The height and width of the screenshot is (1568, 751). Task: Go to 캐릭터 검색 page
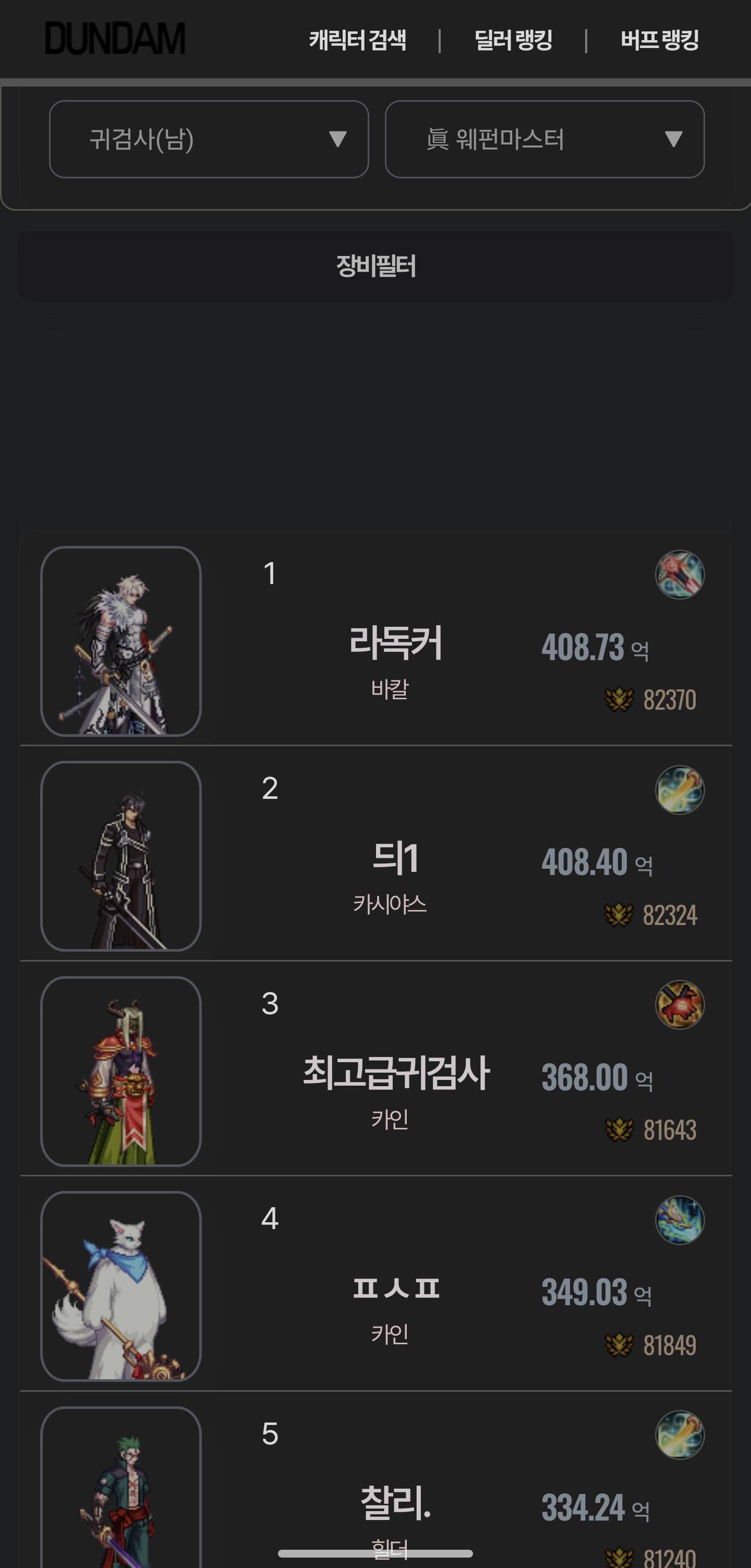coord(357,41)
